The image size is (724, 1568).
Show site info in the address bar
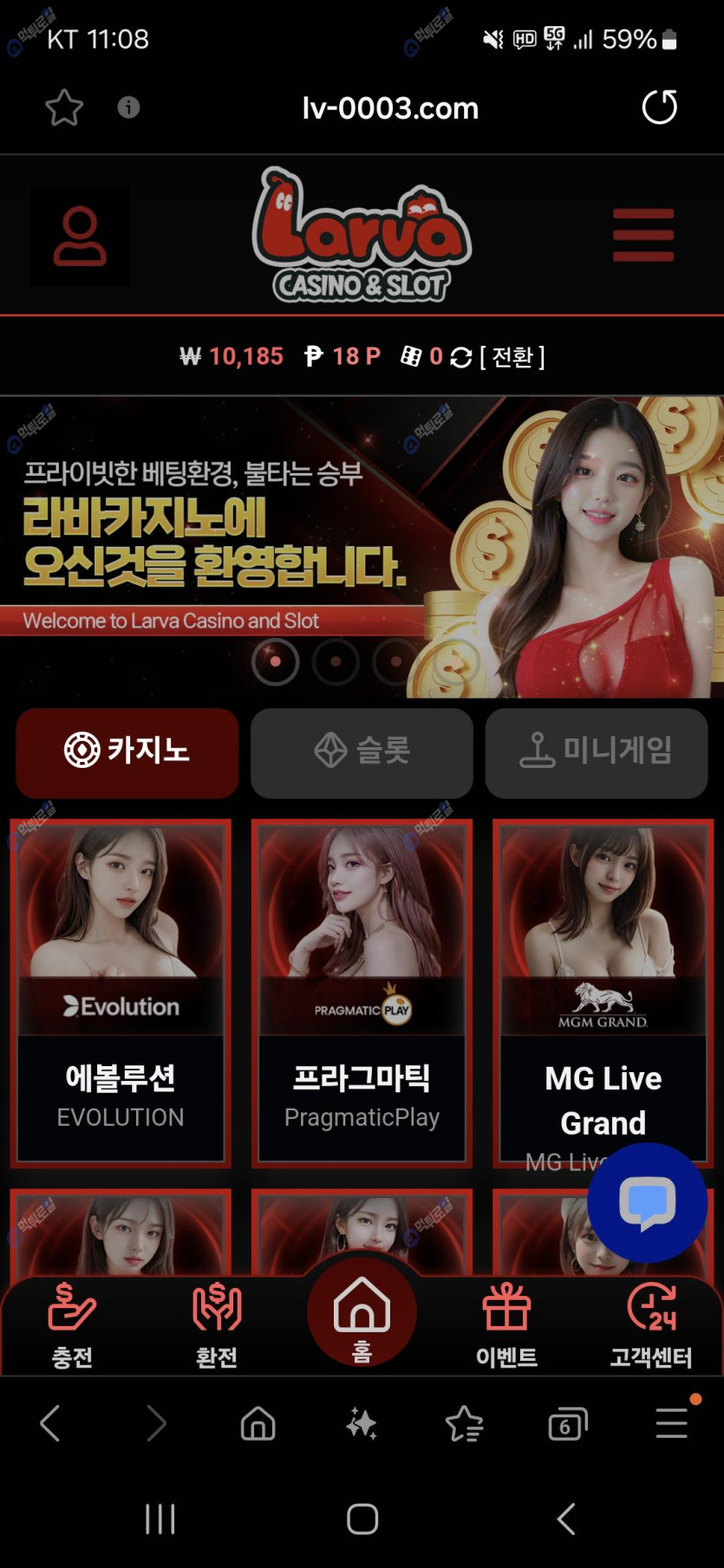click(128, 107)
